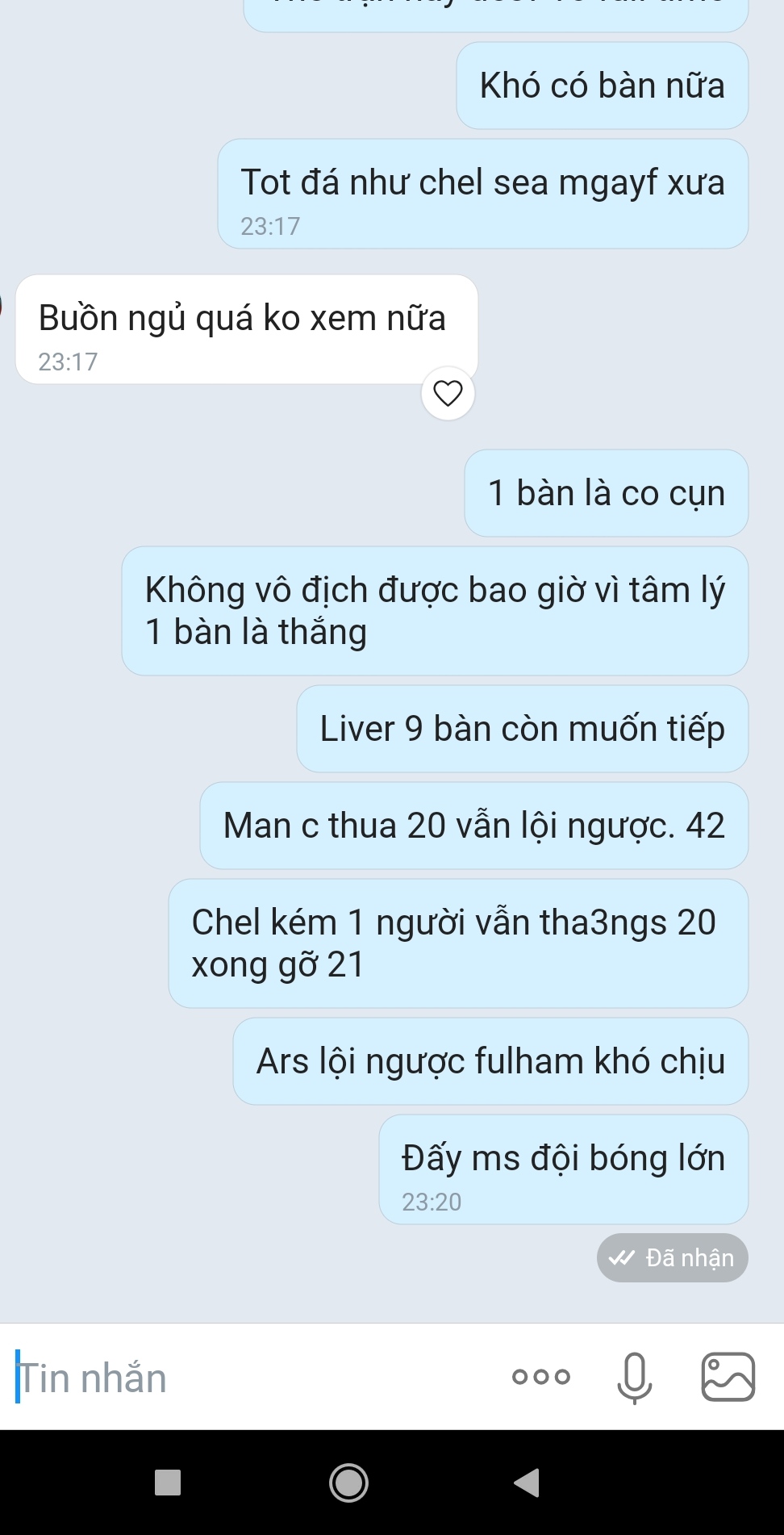Tap the microphone to record voice message
Image resolution: width=784 pixels, height=1535 pixels.
(635, 1378)
